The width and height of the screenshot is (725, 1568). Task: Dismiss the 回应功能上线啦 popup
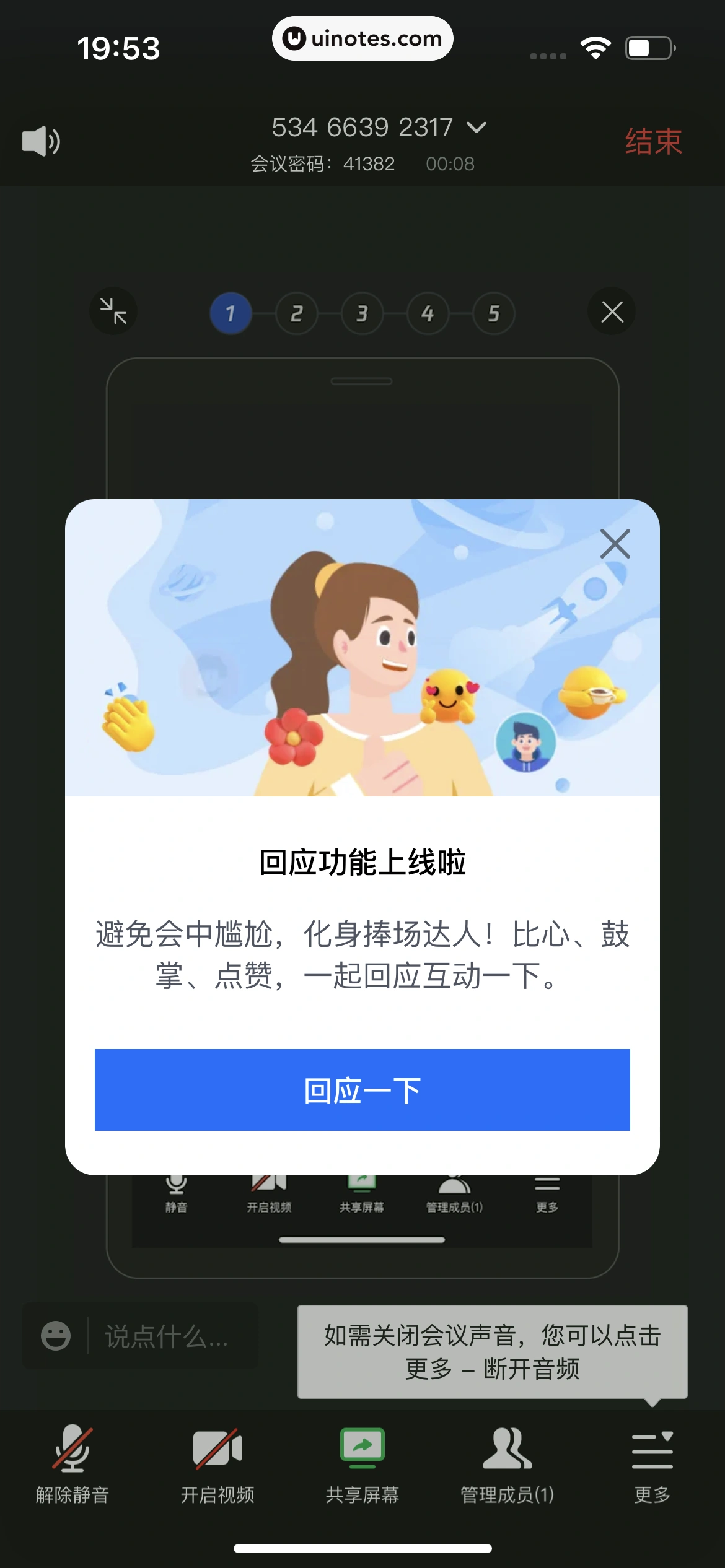tap(614, 544)
